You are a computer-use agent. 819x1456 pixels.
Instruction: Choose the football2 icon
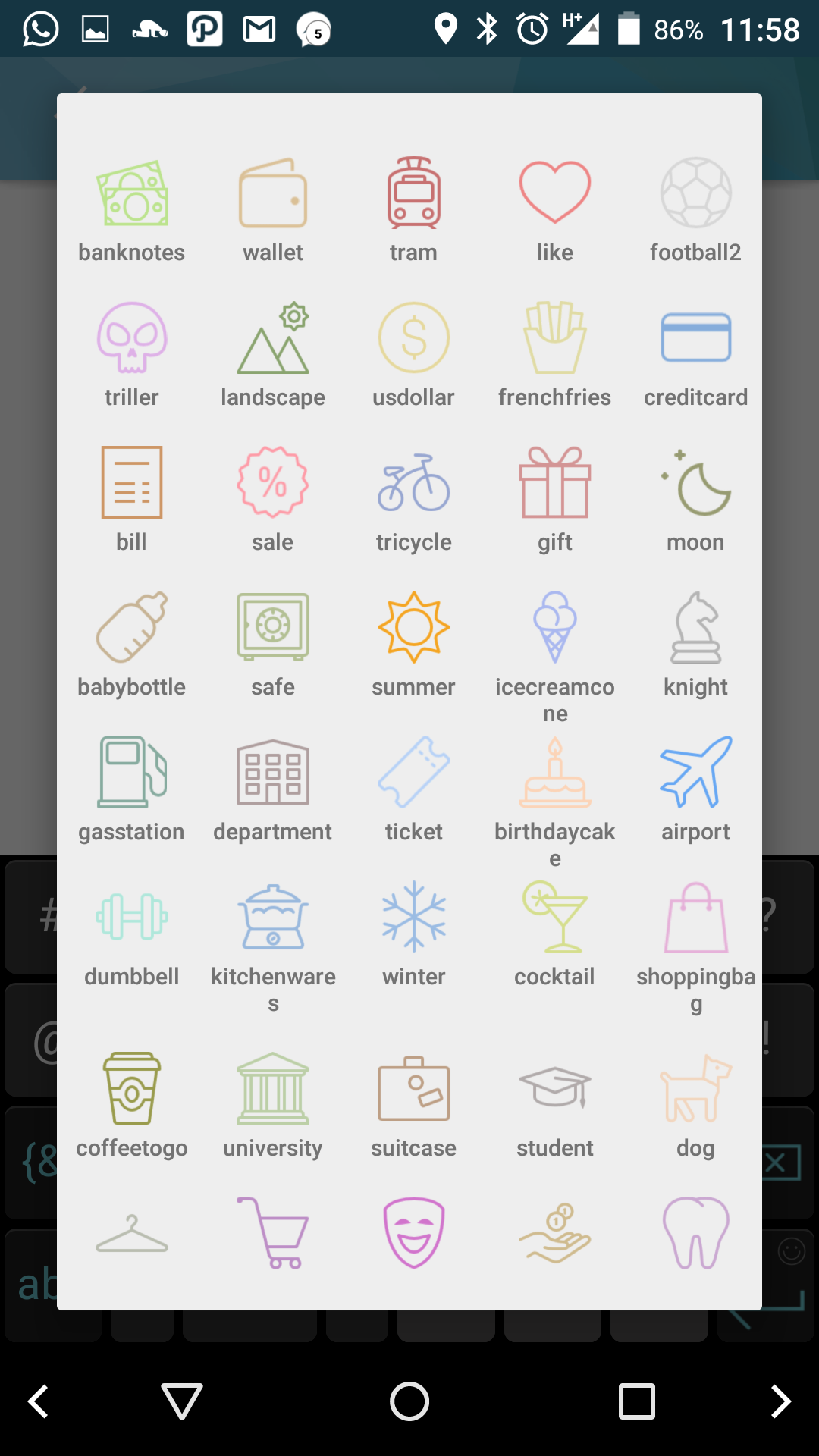(696, 194)
